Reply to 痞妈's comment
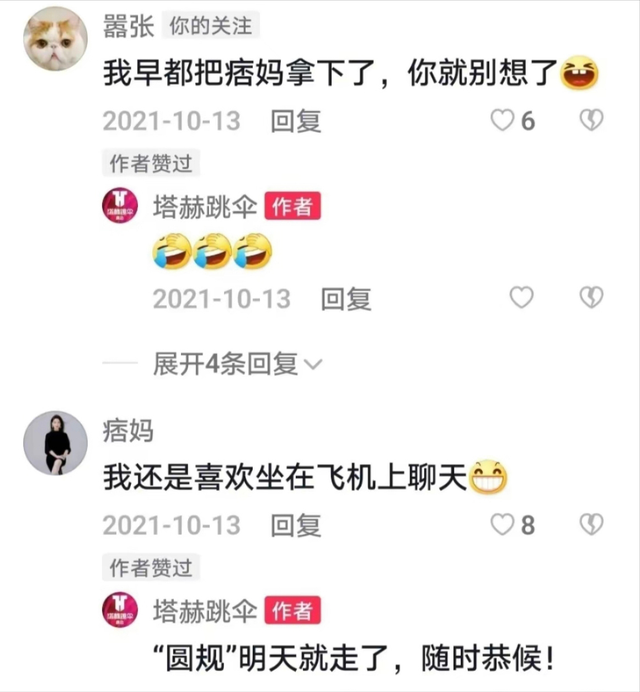640x692 pixels. pos(296,525)
